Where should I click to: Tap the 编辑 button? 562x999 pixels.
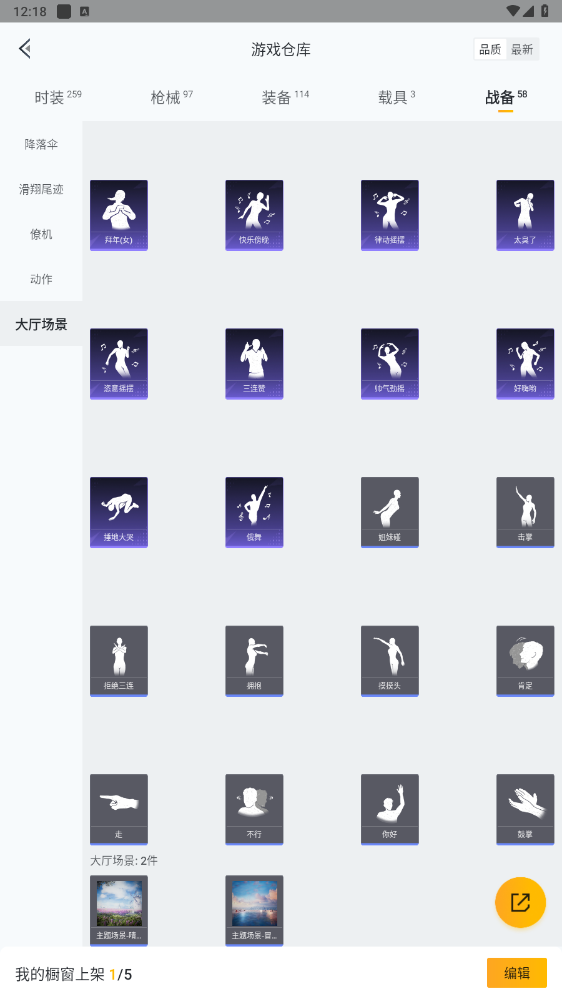pos(517,973)
